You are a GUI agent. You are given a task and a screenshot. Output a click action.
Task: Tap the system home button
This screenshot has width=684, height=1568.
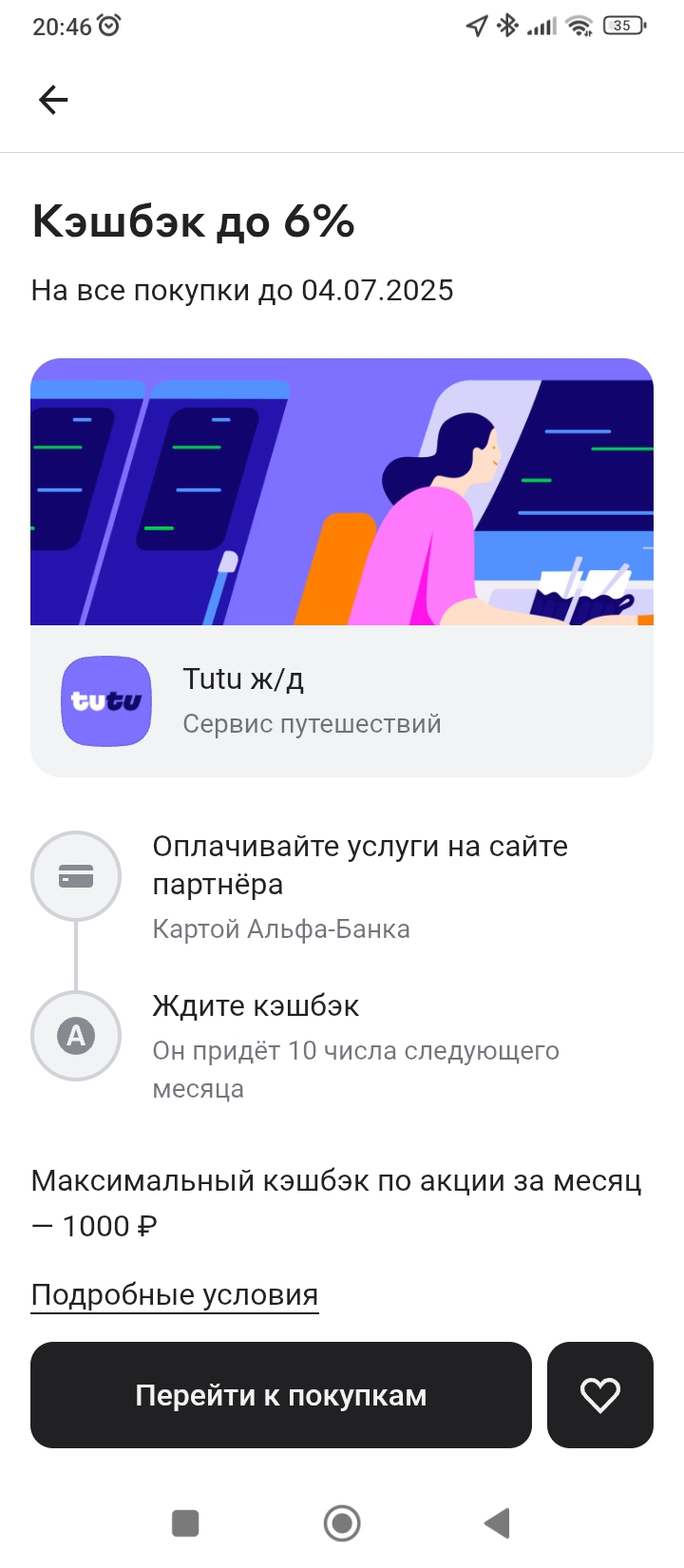pos(342,1523)
